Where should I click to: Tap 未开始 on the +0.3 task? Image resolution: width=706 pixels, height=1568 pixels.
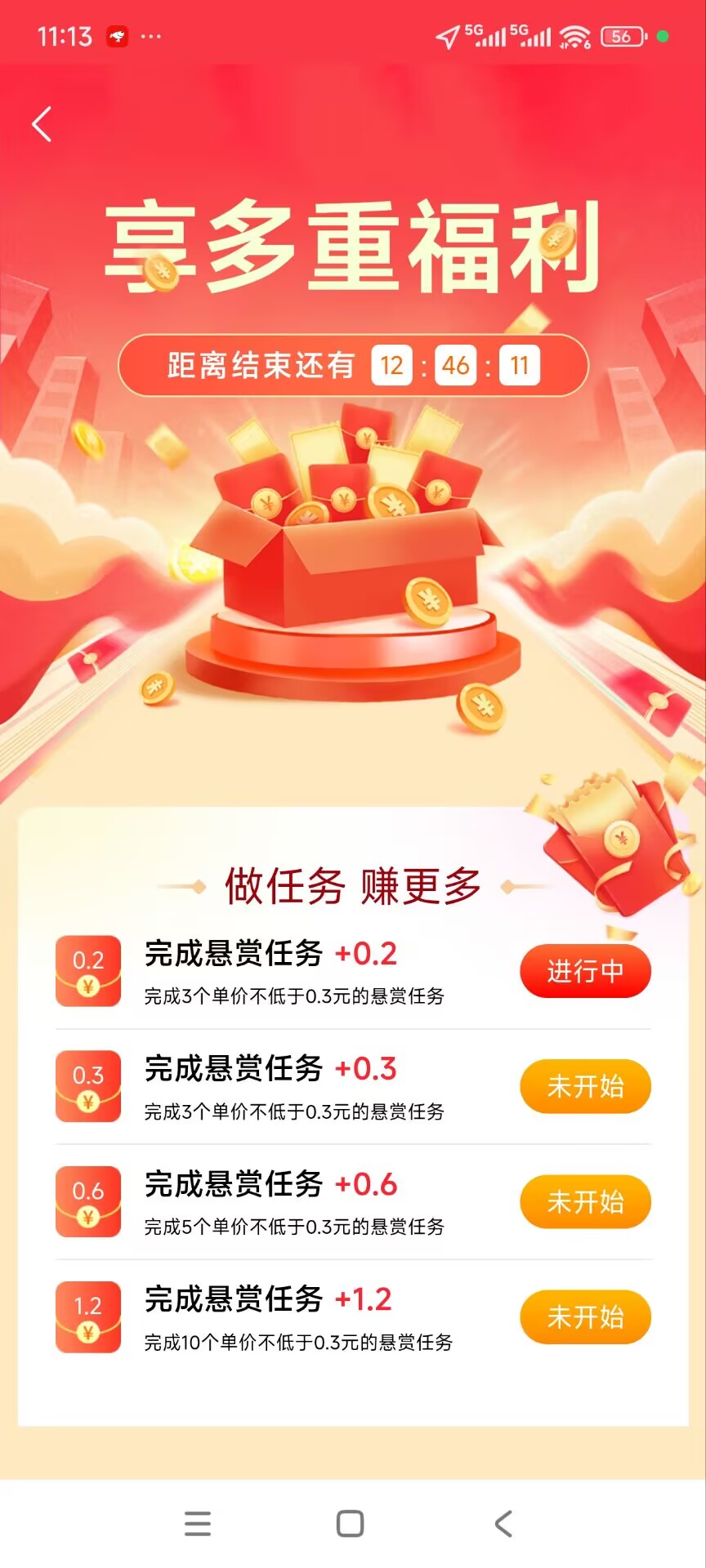pyautogui.click(x=585, y=1086)
